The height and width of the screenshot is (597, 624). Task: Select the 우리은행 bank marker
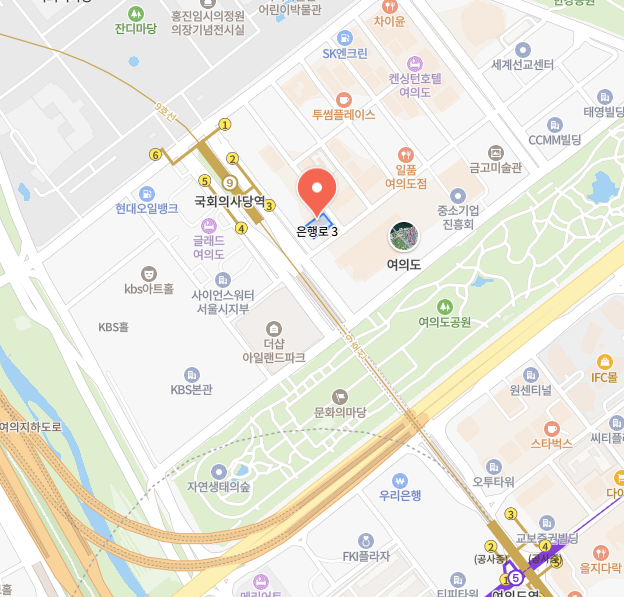[x=400, y=480]
